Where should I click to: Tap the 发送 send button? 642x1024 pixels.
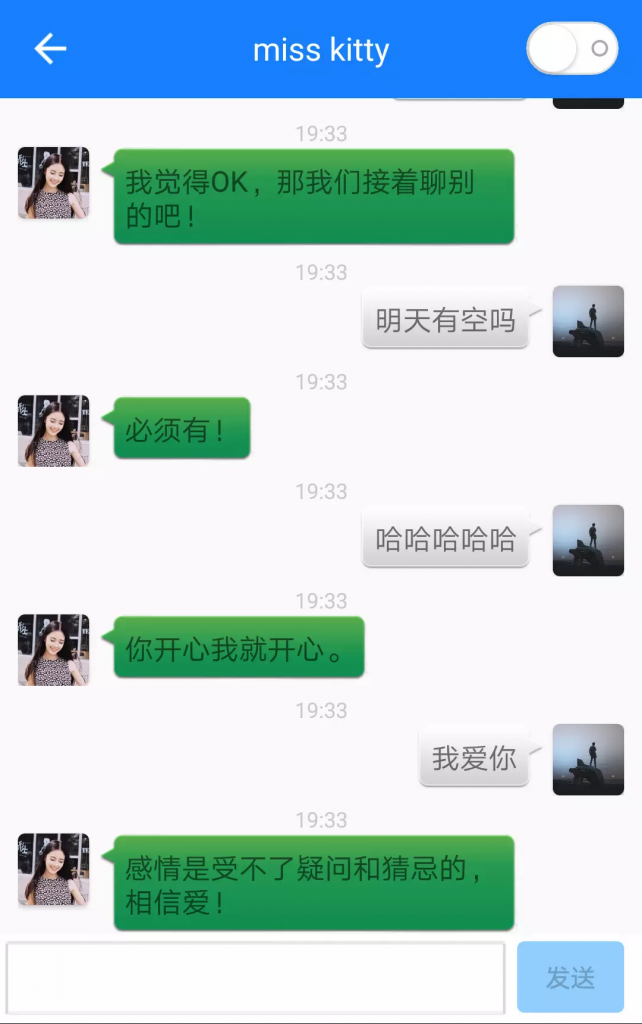tap(570, 977)
